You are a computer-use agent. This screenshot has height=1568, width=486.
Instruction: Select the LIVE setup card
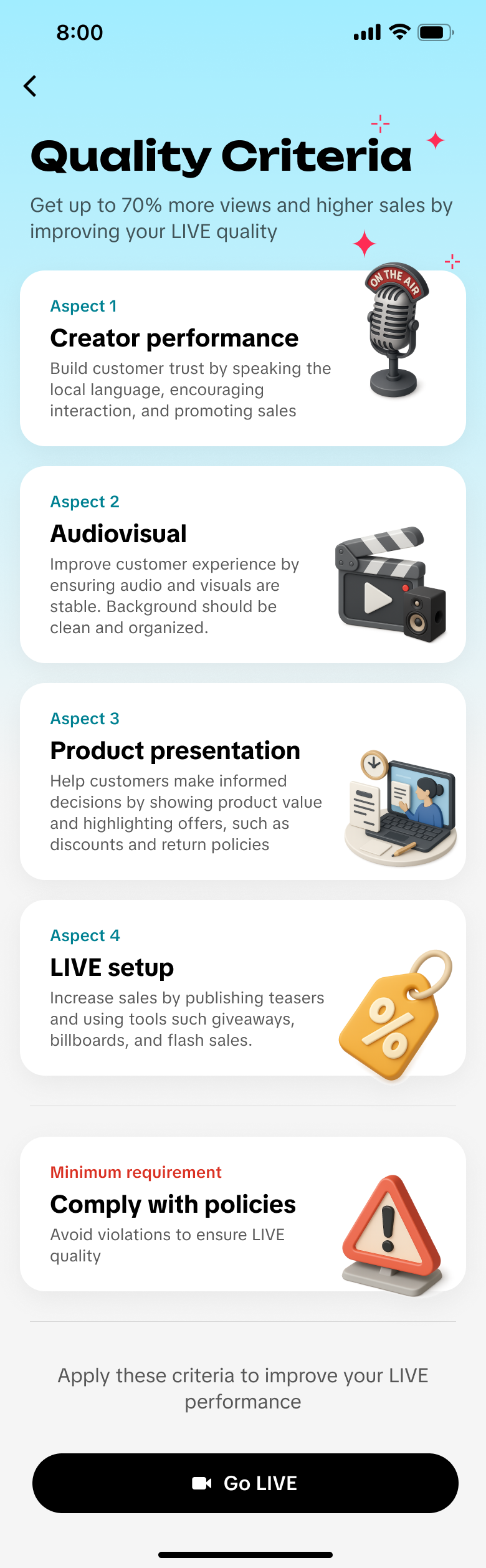[x=242, y=988]
